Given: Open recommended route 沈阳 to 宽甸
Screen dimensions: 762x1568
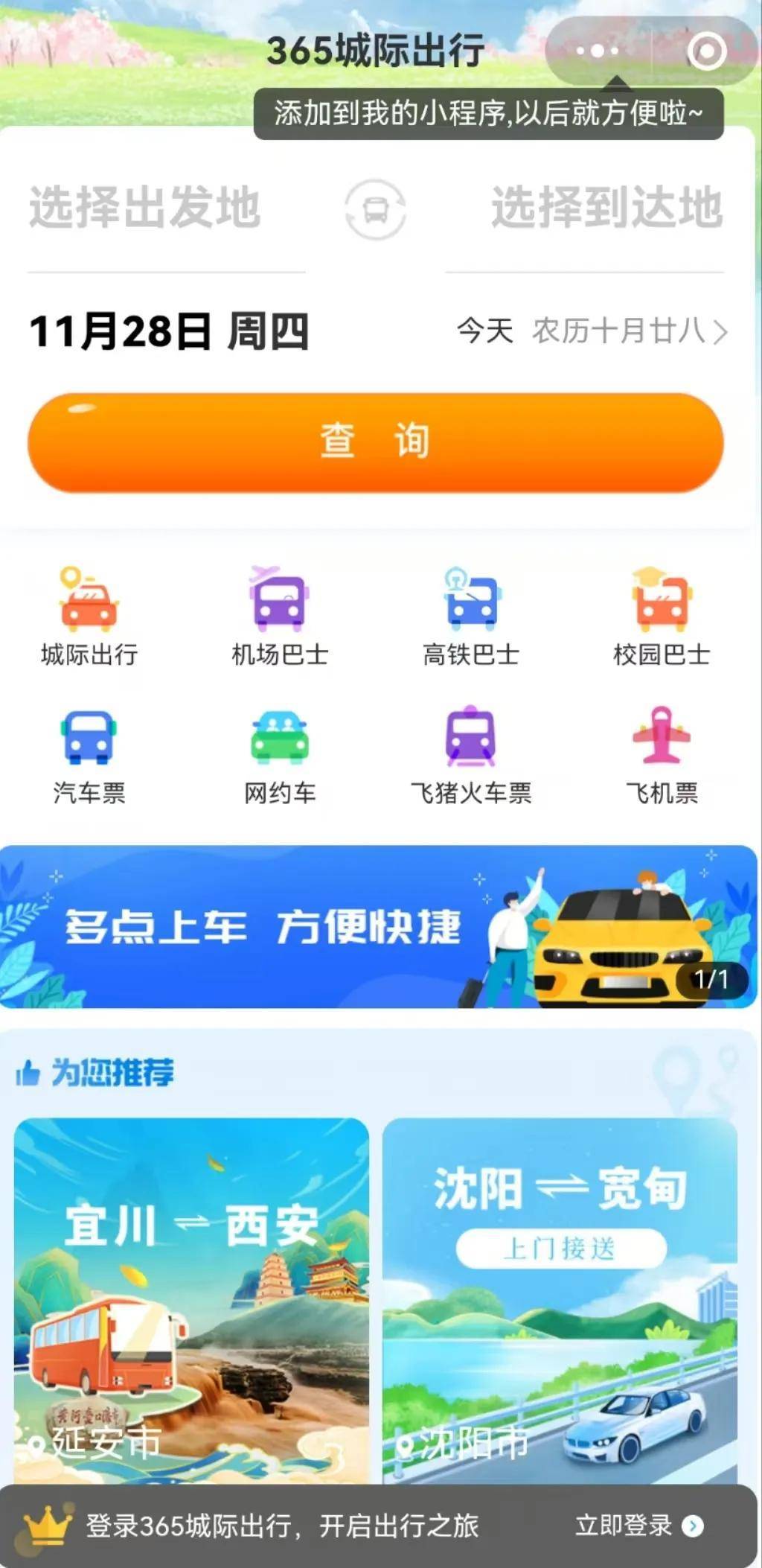Looking at the screenshot, I should point(560,1295).
